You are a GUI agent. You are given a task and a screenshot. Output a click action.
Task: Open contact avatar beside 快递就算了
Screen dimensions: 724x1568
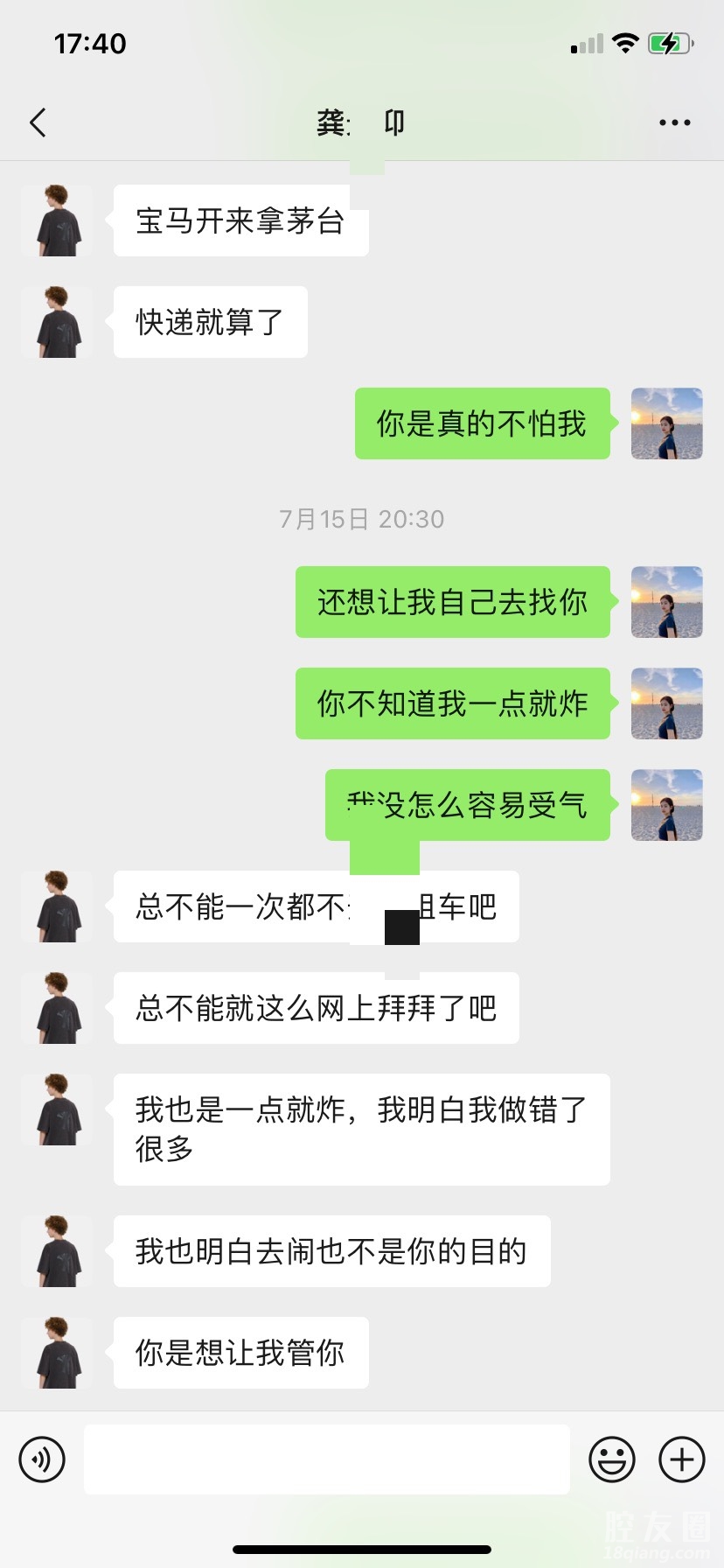57,322
